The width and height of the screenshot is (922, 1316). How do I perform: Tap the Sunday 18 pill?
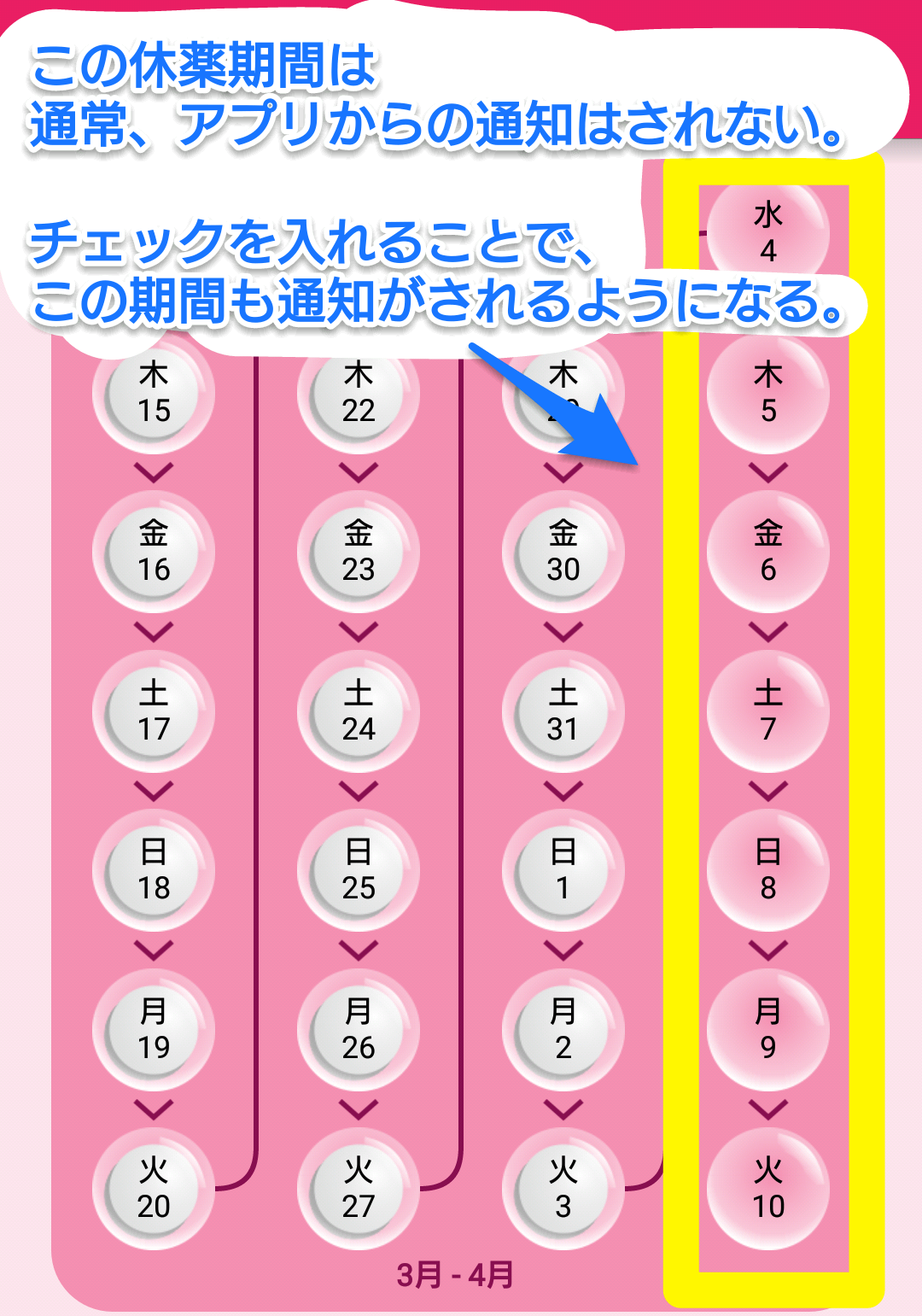pyautogui.click(x=154, y=870)
